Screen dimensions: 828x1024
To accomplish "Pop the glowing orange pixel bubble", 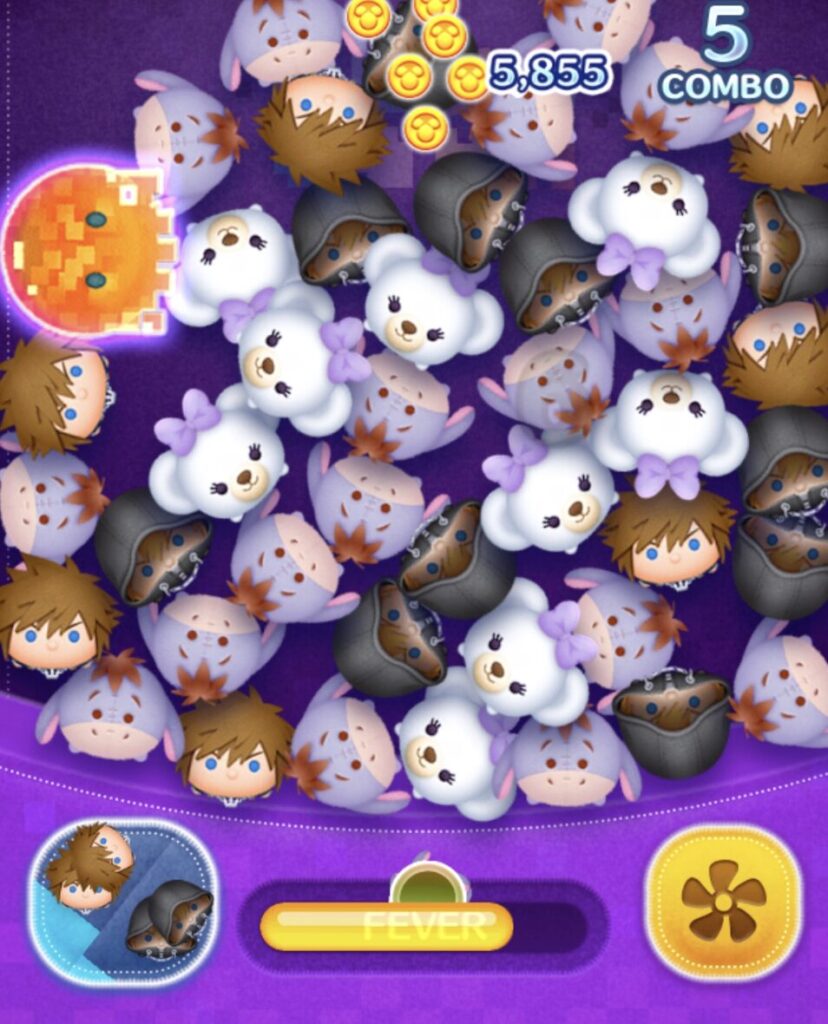I will (88, 250).
